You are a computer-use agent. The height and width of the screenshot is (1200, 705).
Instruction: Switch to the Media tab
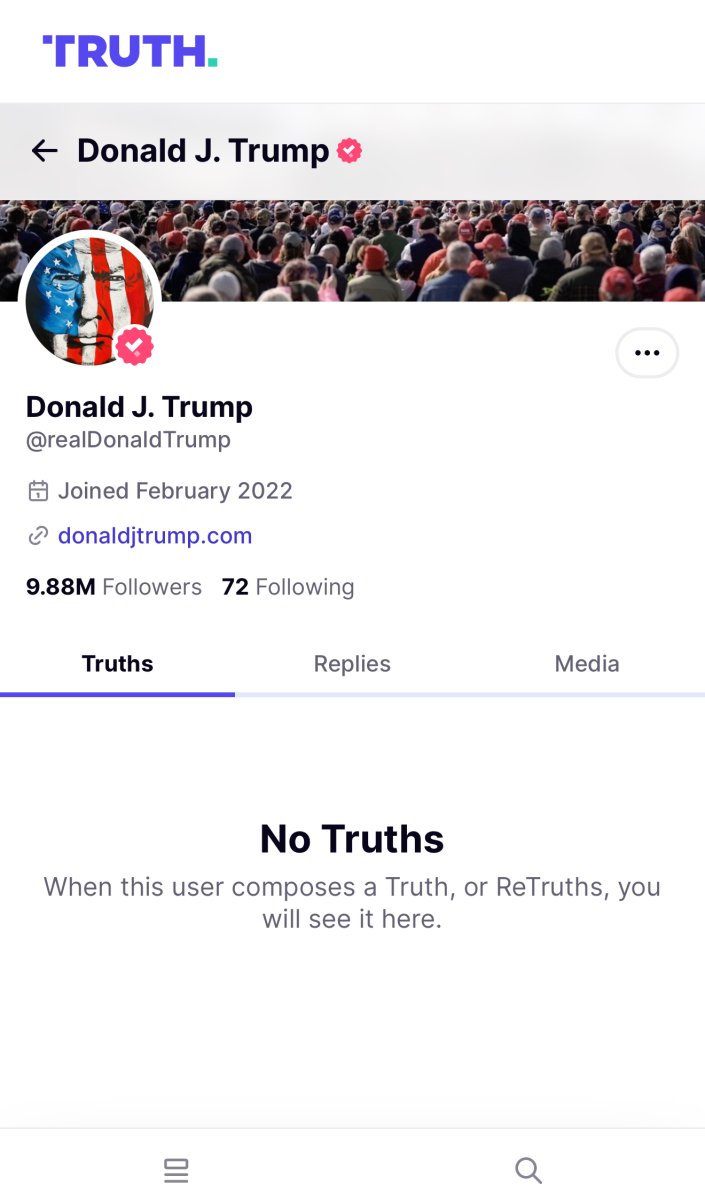(x=587, y=664)
